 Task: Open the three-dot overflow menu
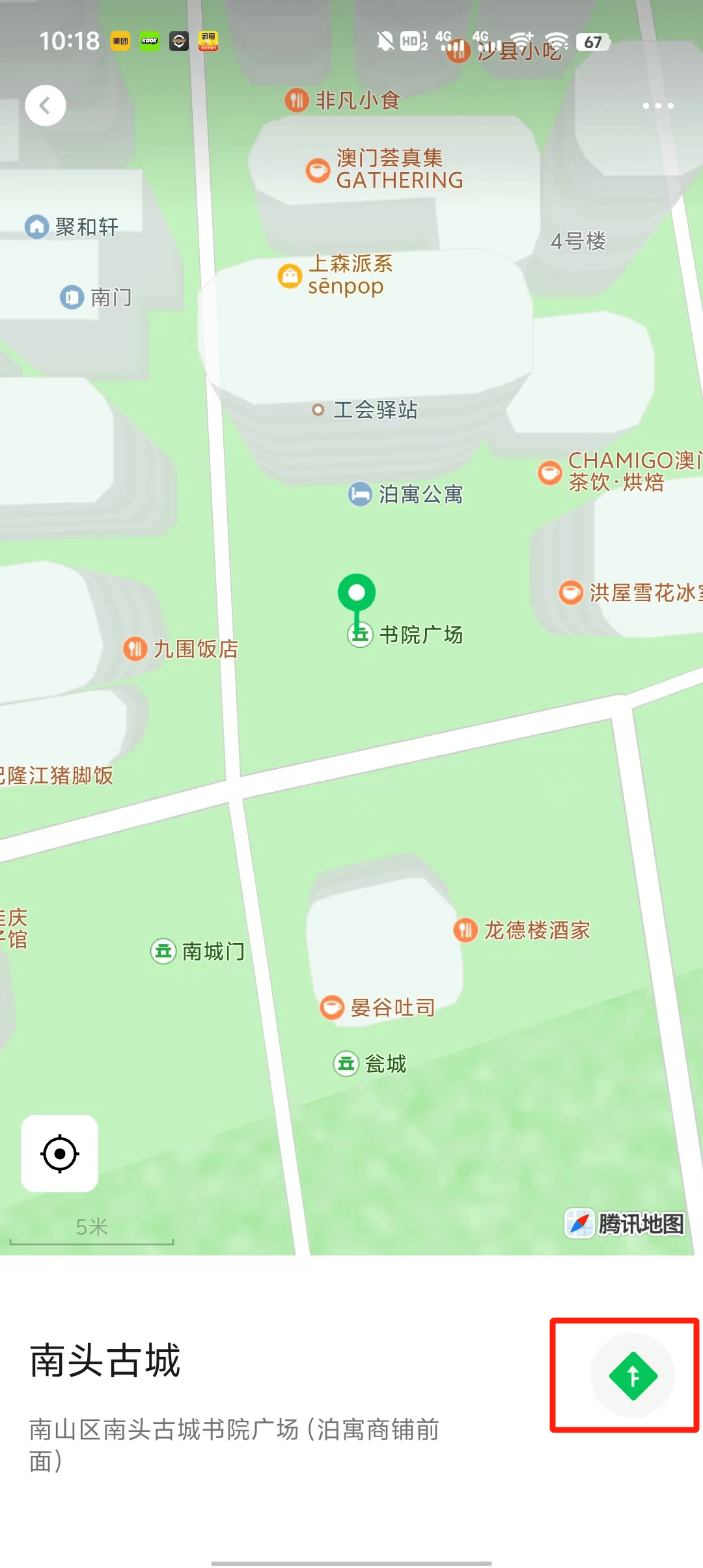tap(657, 105)
